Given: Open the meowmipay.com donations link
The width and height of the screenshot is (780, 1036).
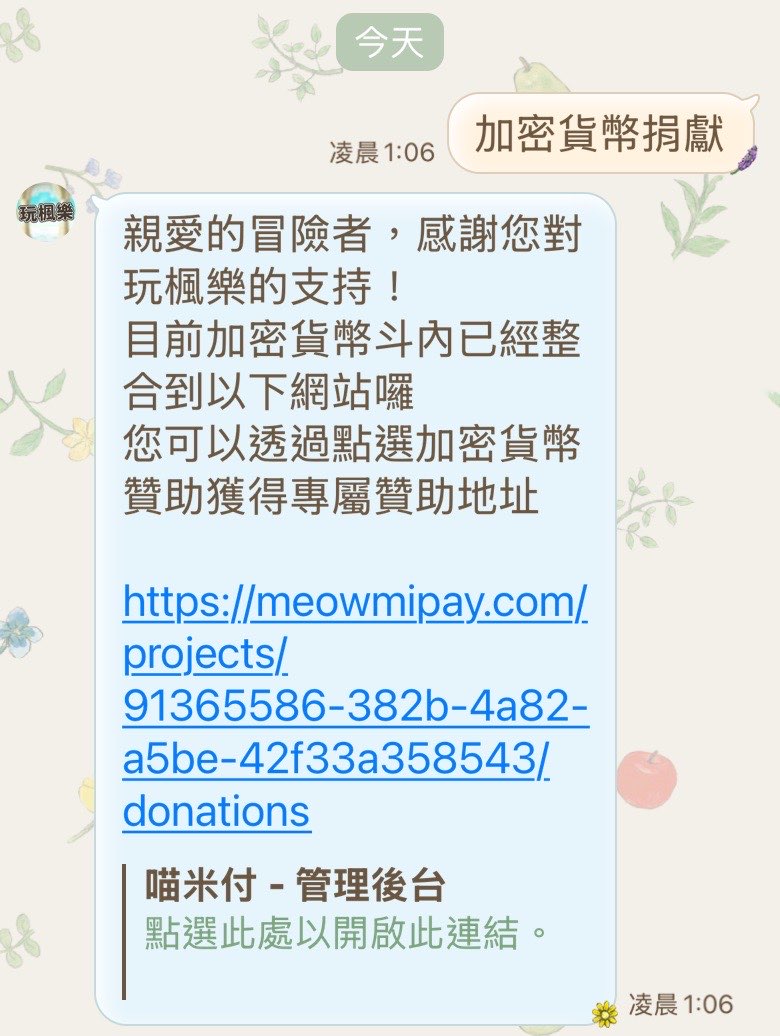Looking at the screenshot, I should click(355, 706).
